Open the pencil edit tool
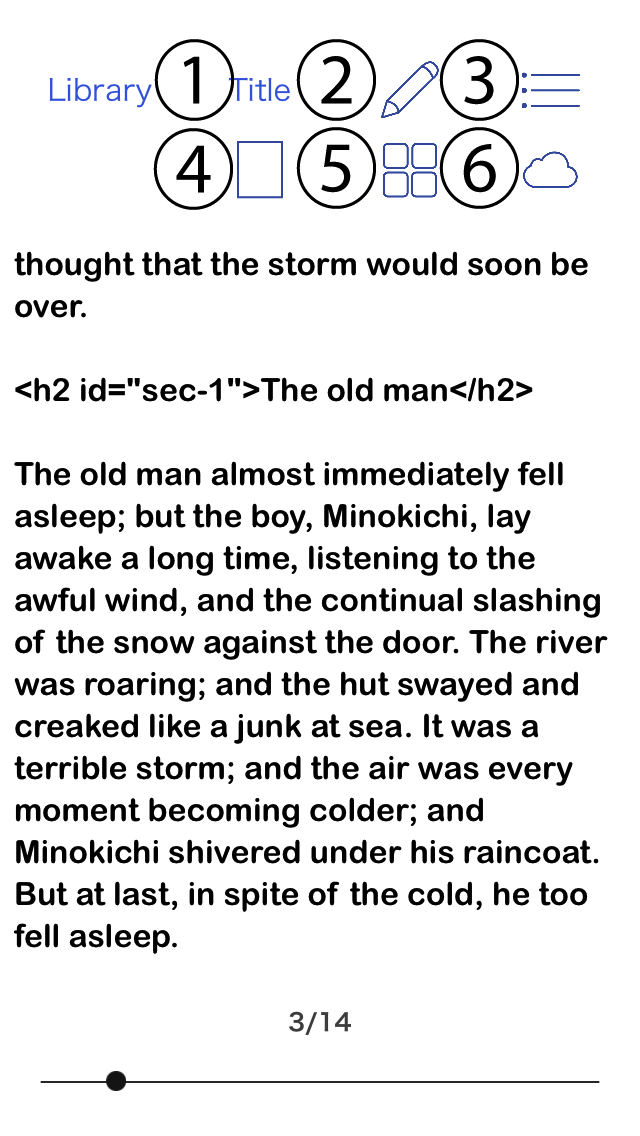 (410, 89)
